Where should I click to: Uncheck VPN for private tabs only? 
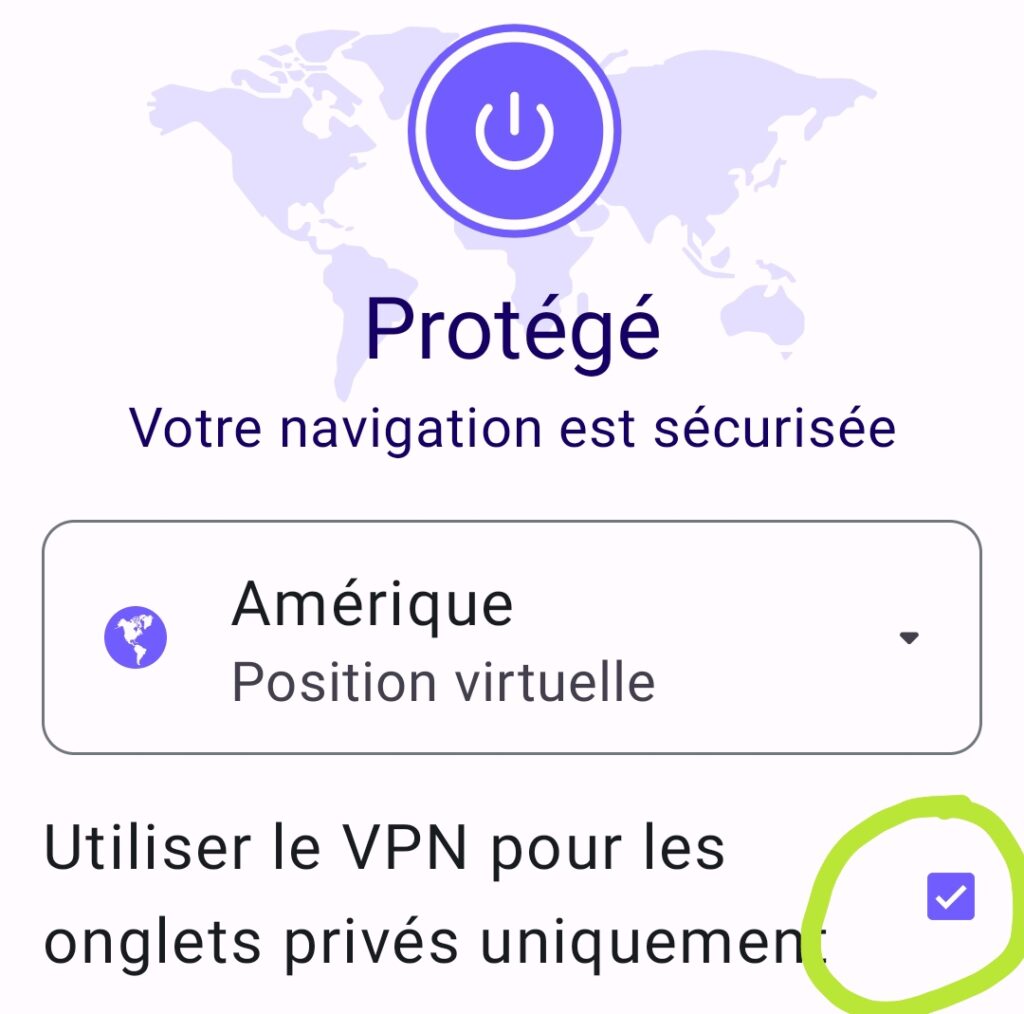click(x=950, y=897)
